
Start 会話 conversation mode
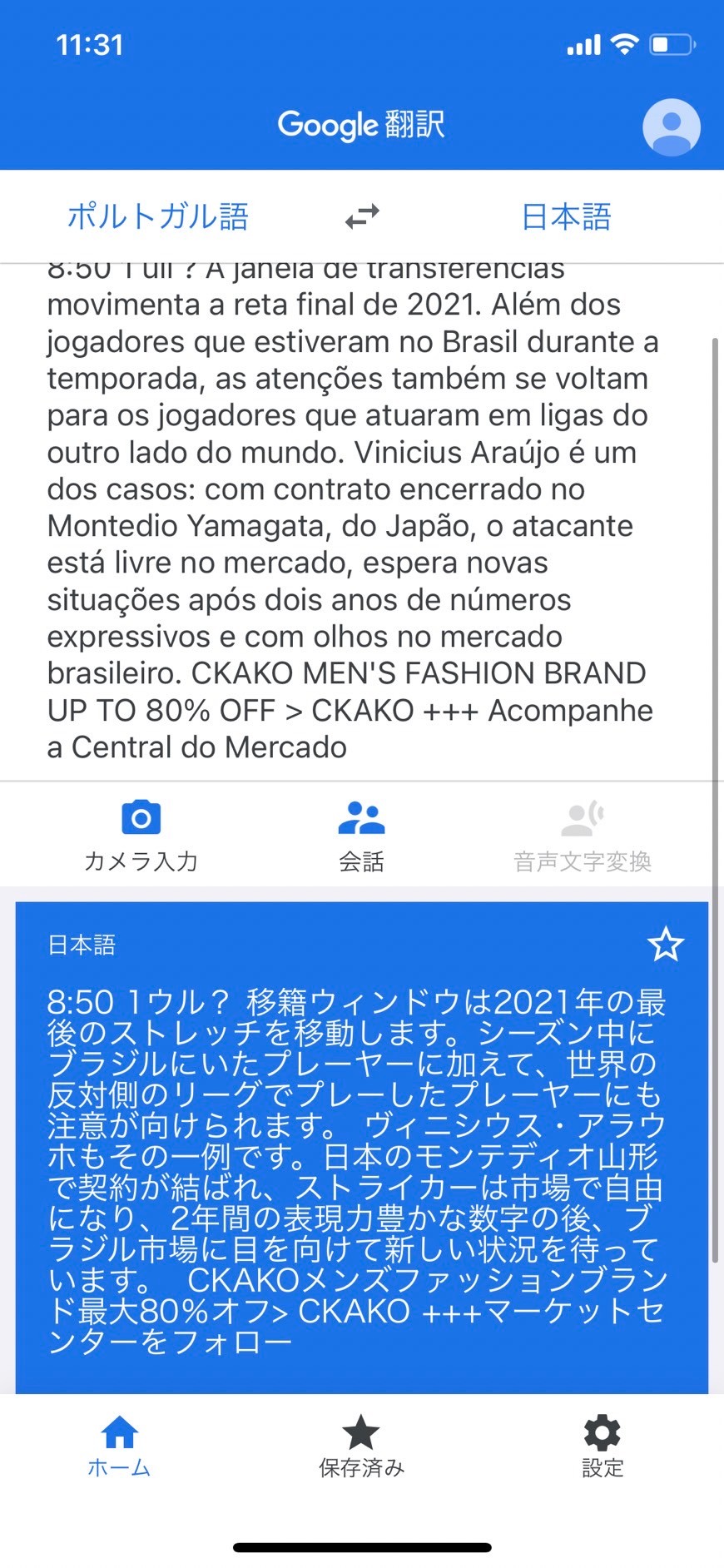(x=361, y=836)
